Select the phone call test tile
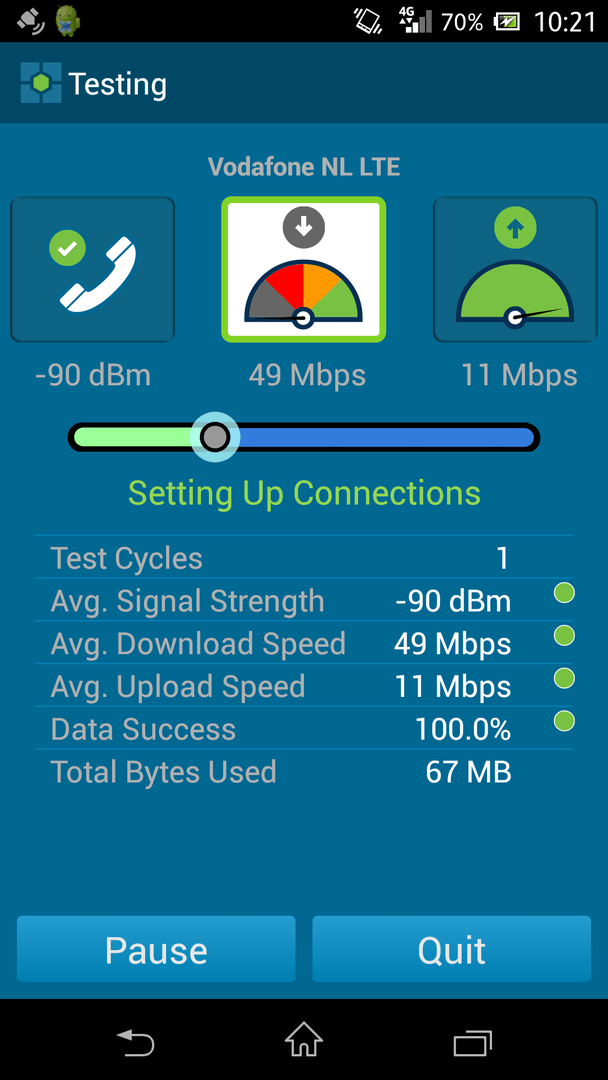 pyautogui.click(x=93, y=270)
